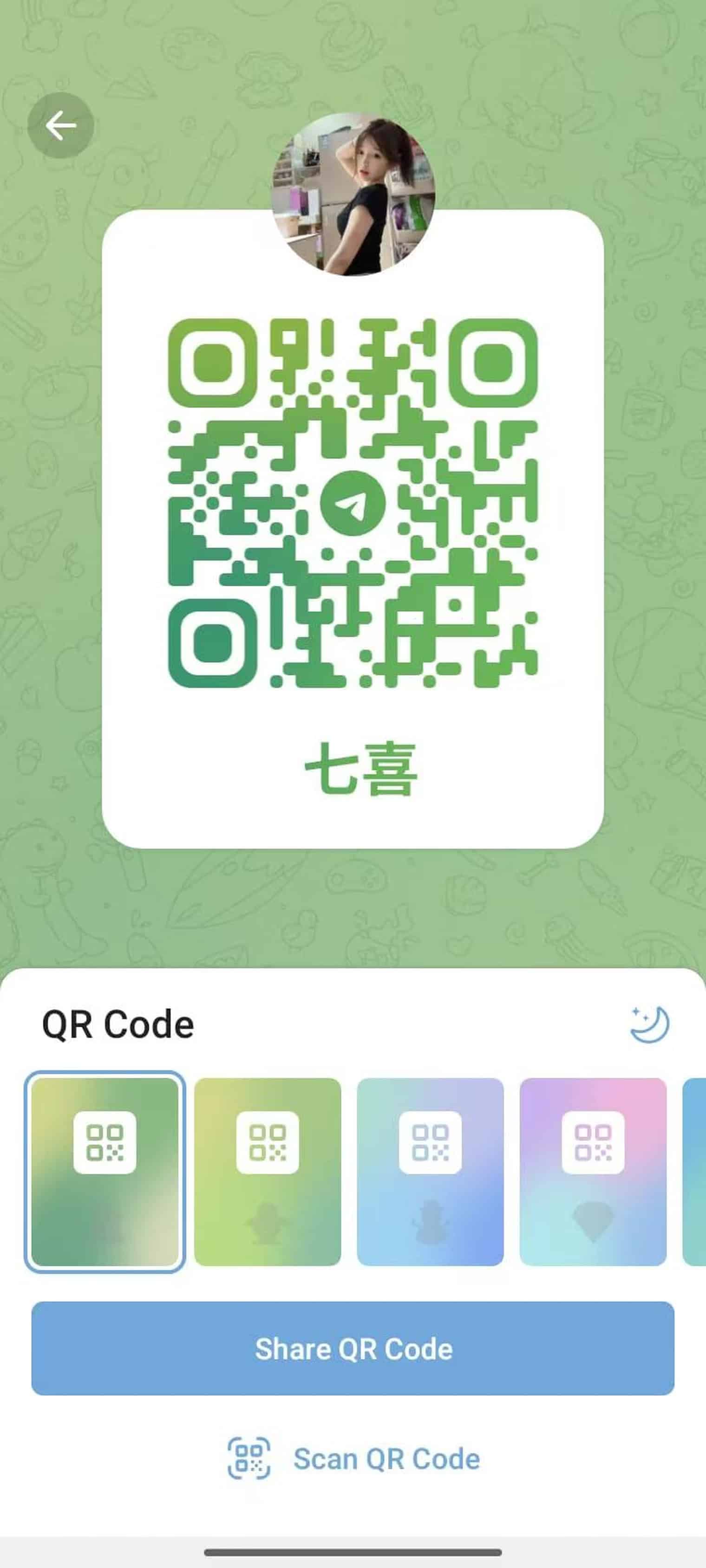The width and height of the screenshot is (706, 1568).
Task: Go back using the arrow button
Action: click(60, 126)
